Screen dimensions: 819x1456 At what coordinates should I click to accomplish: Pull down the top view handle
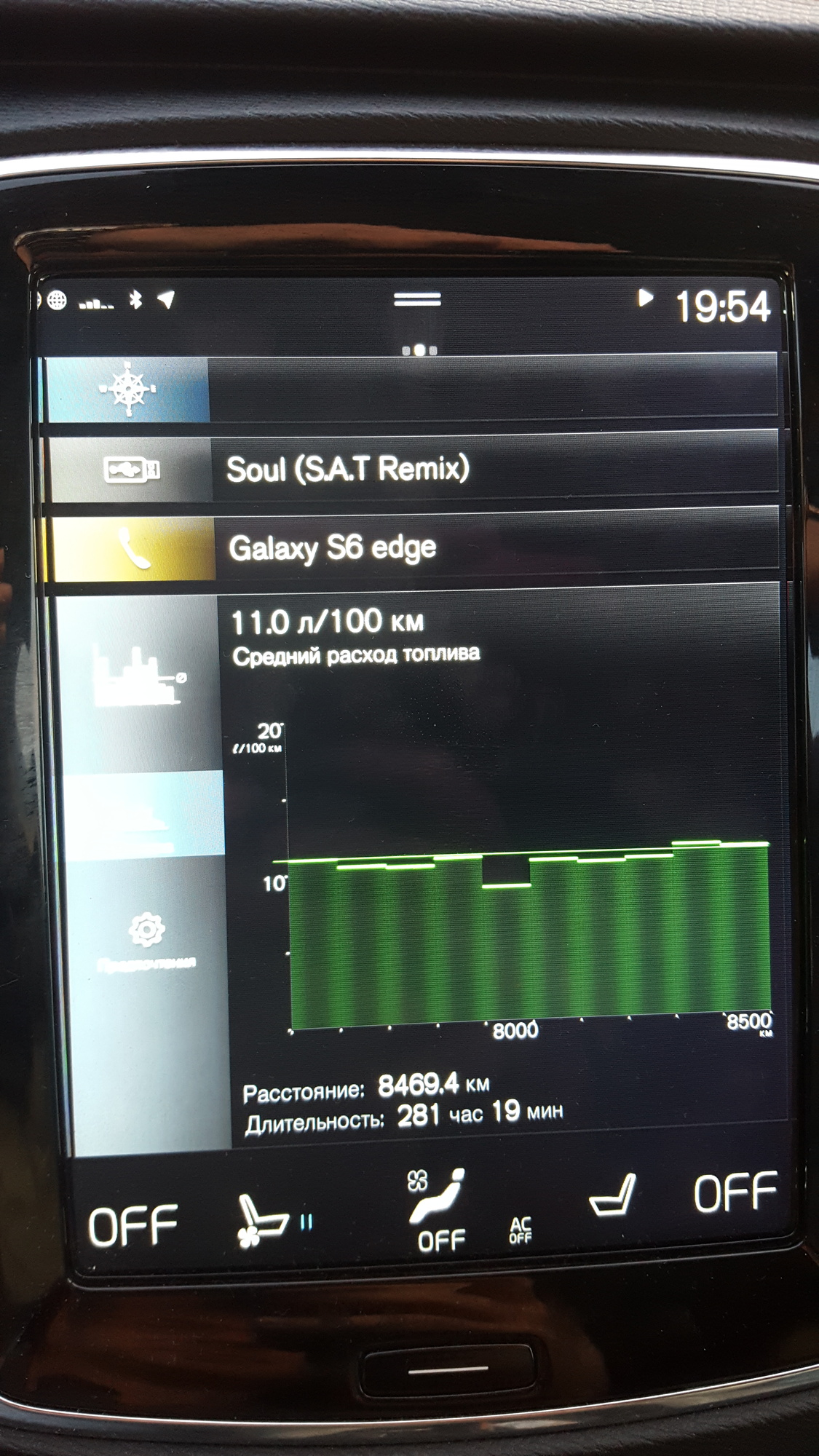point(417,299)
